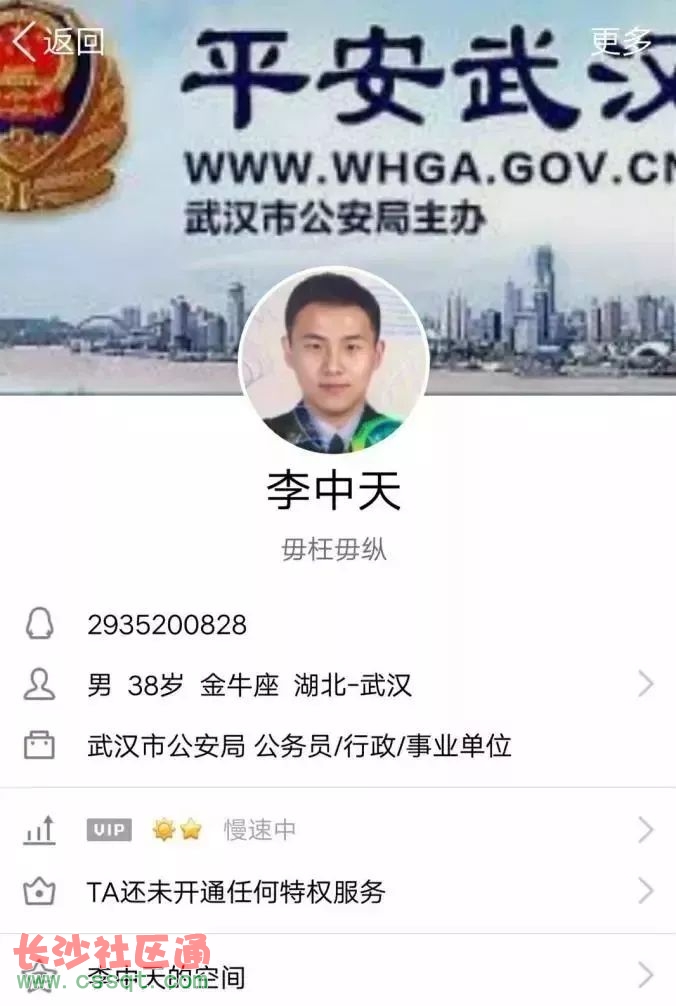Open 李中天的空间

338,975
